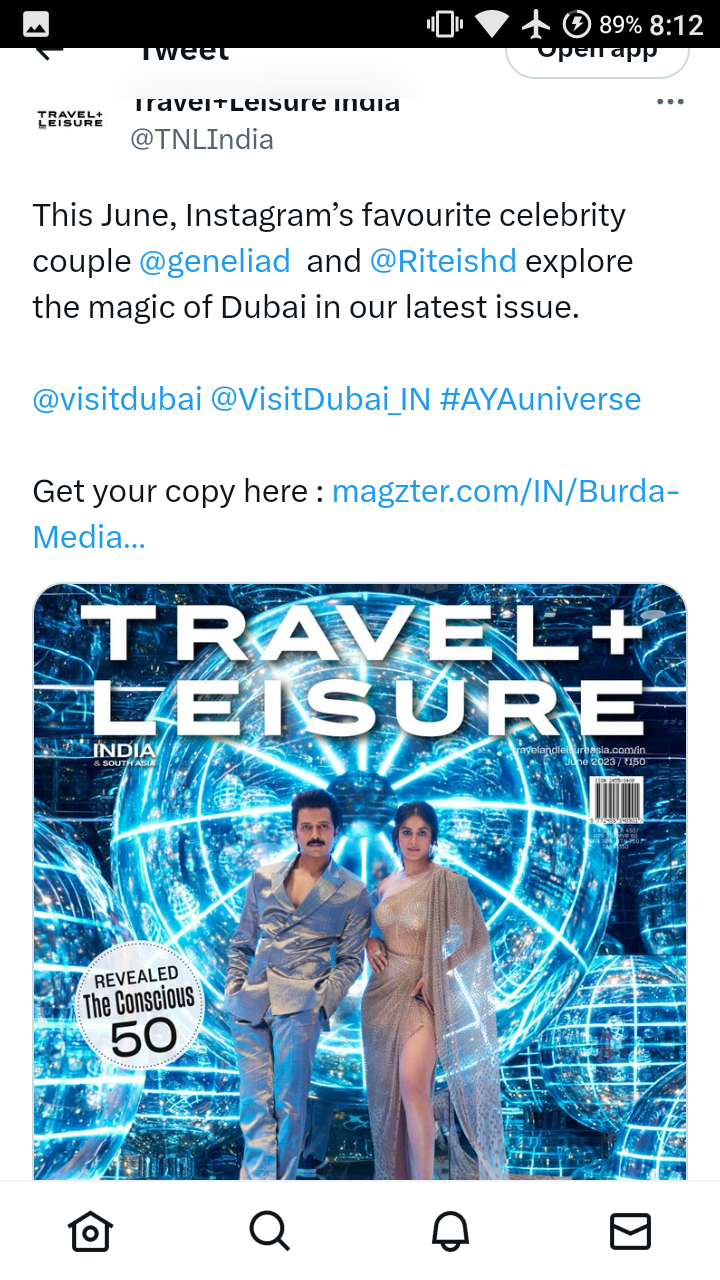Open the magzter.com magazine link
Image resolution: width=720 pixels, height=1280 pixels.
coord(356,514)
